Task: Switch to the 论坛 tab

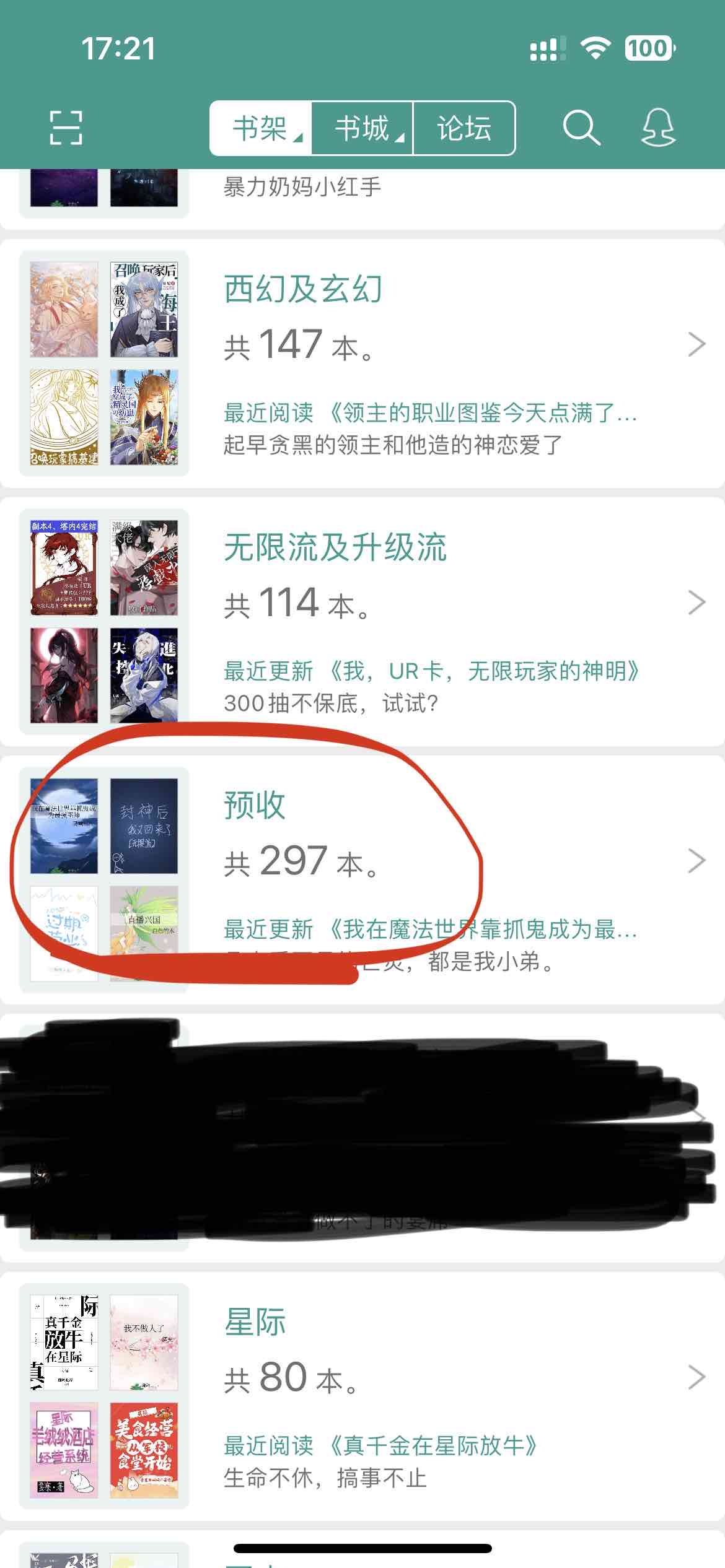Action: point(464,128)
